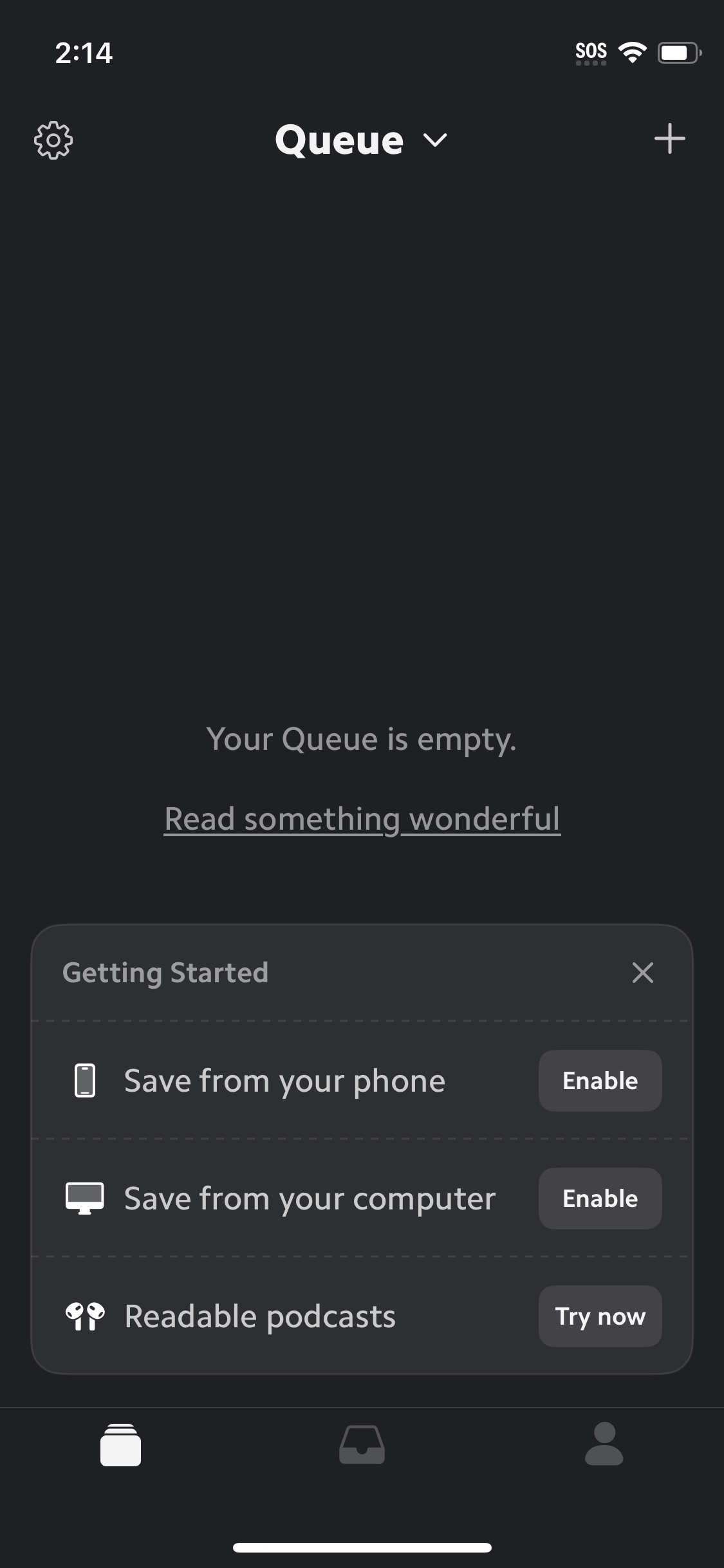Open the Queue stack icon in bottom bar
724x1568 pixels.
120,1445
